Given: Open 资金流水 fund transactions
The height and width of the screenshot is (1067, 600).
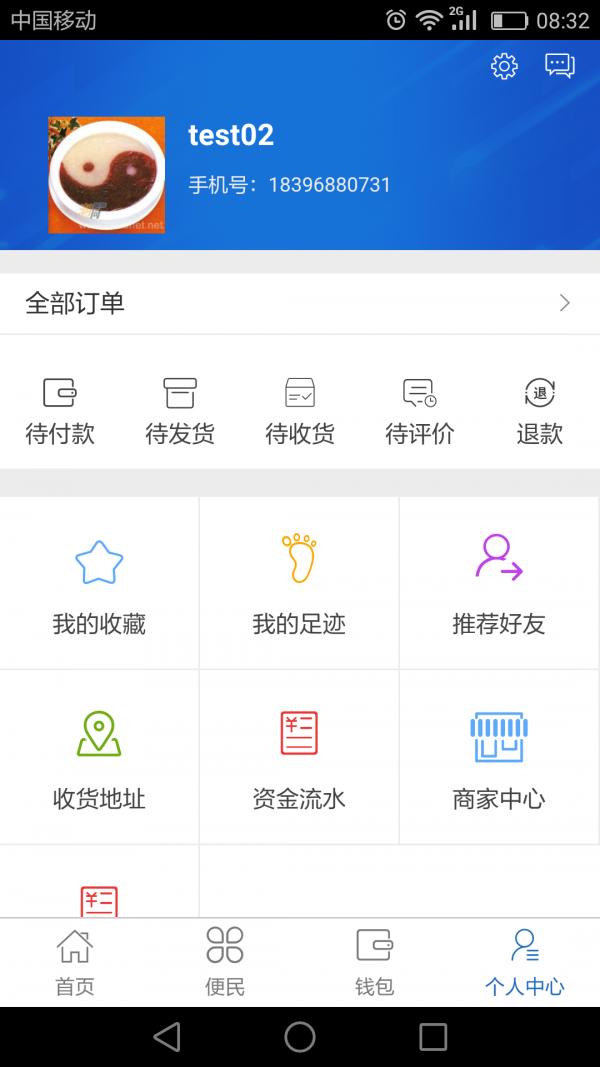Looking at the screenshot, I should click(x=299, y=758).
